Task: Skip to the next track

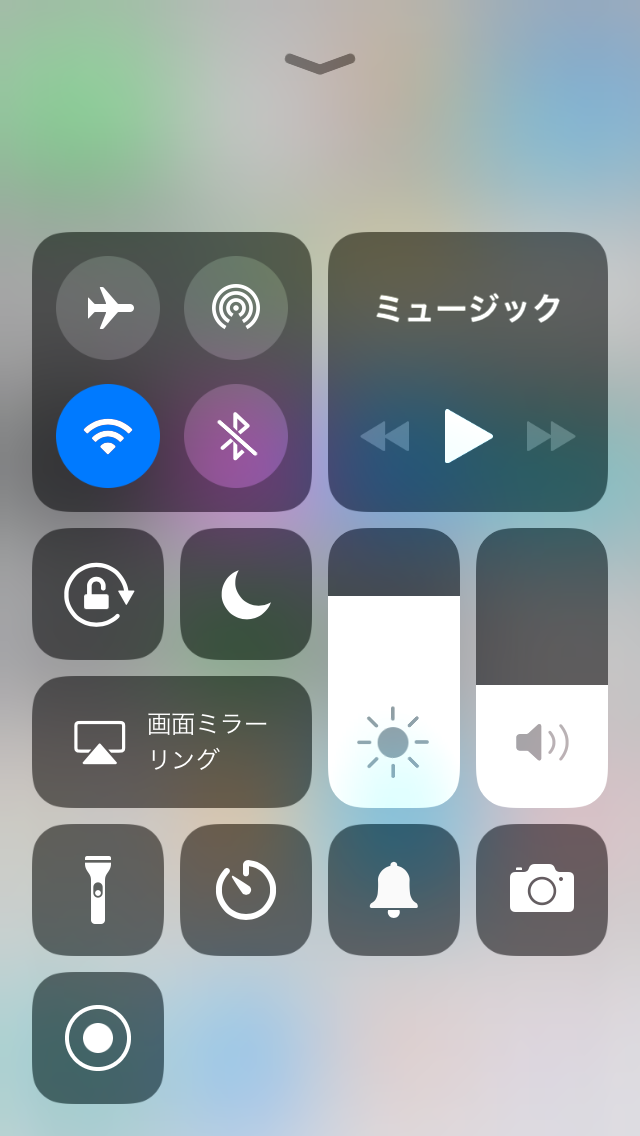Action: coord(551,436)
